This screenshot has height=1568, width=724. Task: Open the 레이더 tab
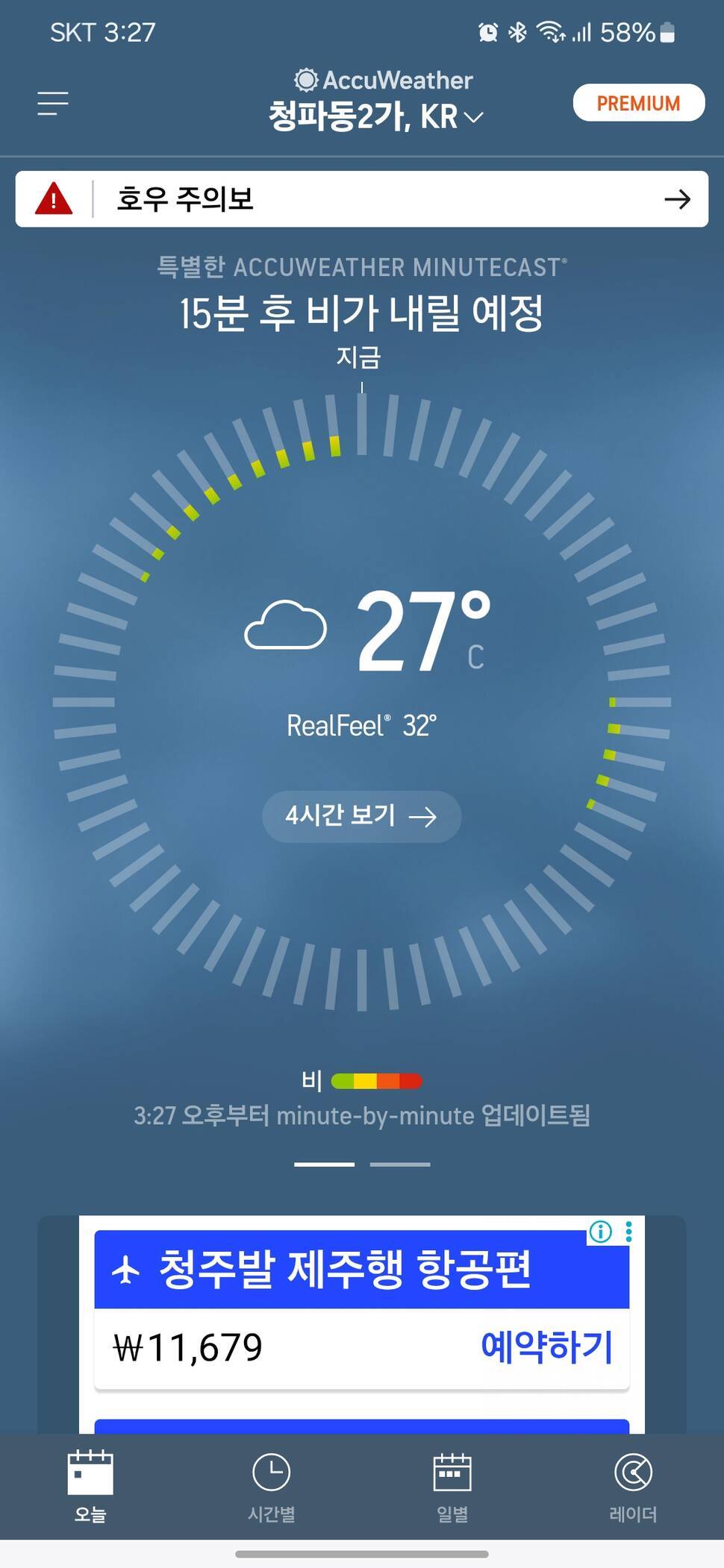pos(633,1486)
